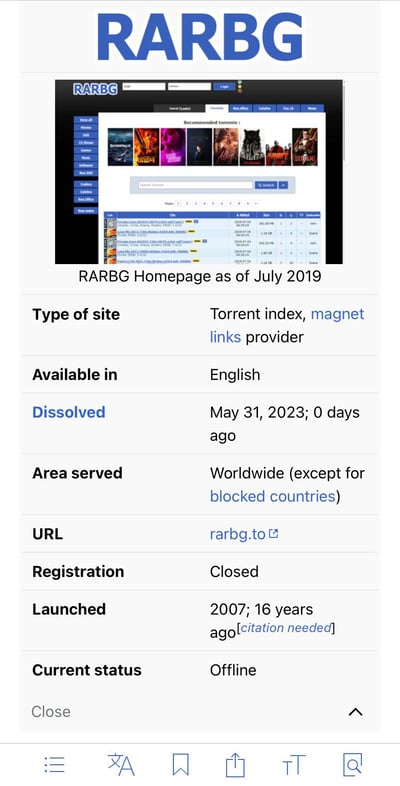Follow the Dissolved link
This screenshot has height=786, width=400.
pos(69,413)
